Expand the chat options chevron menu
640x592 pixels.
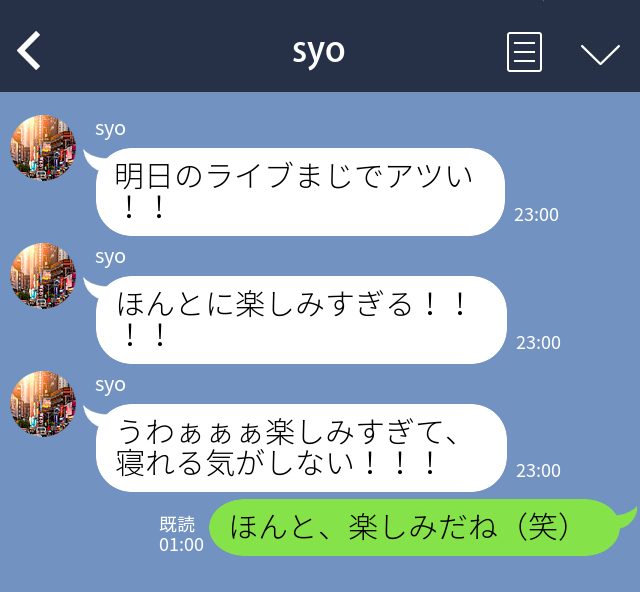click(600, 53)
